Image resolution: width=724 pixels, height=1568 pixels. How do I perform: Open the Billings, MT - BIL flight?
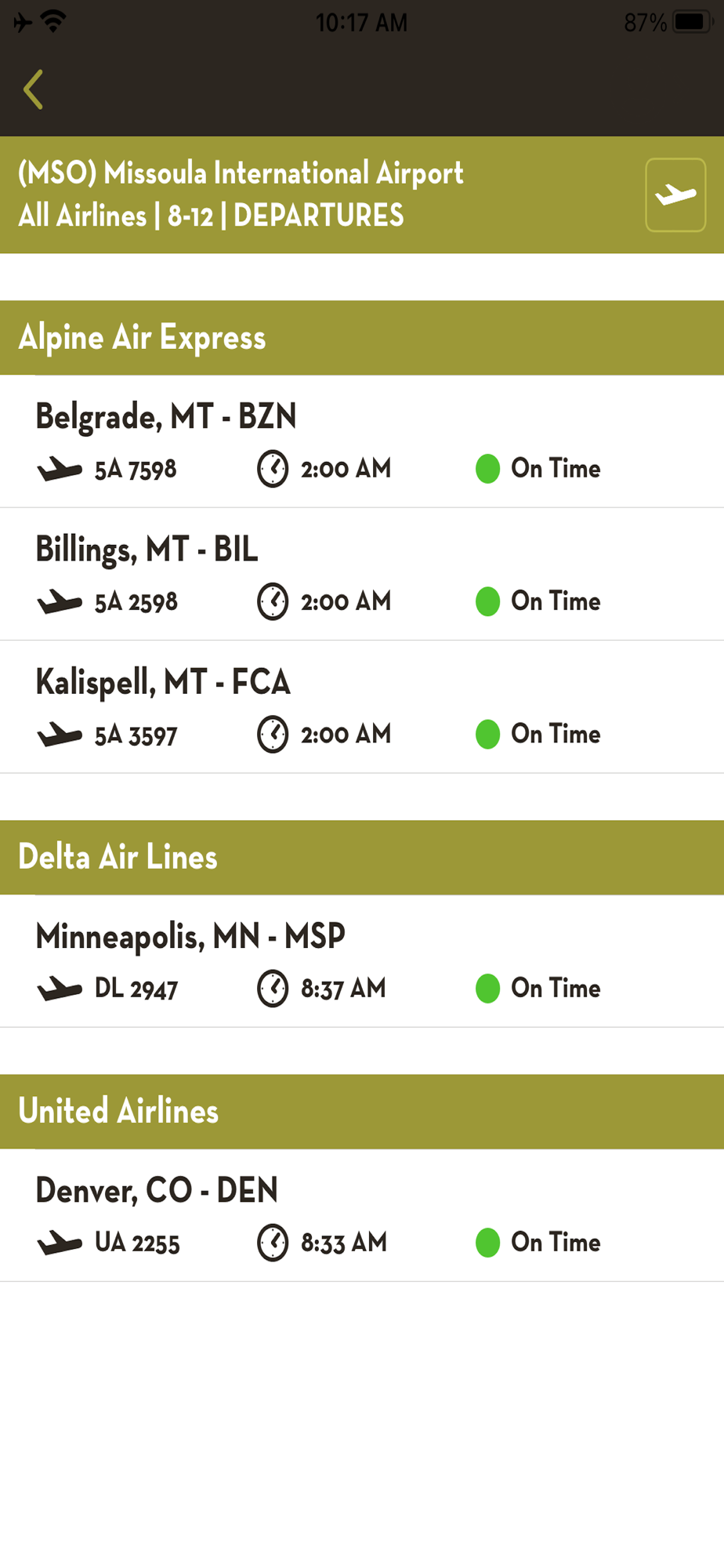tap(360, 574)
